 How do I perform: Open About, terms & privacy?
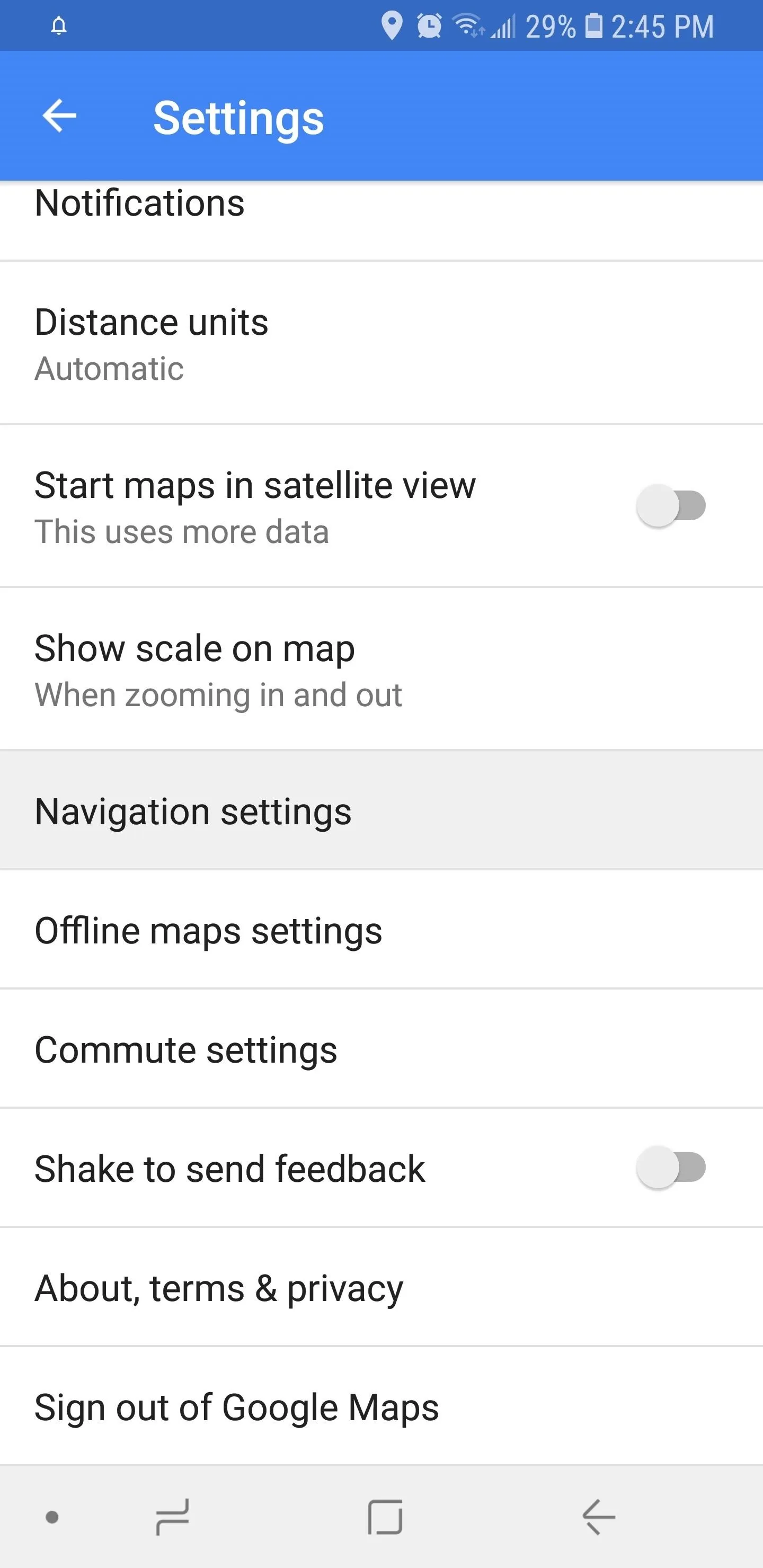(x=381, y=1287)
